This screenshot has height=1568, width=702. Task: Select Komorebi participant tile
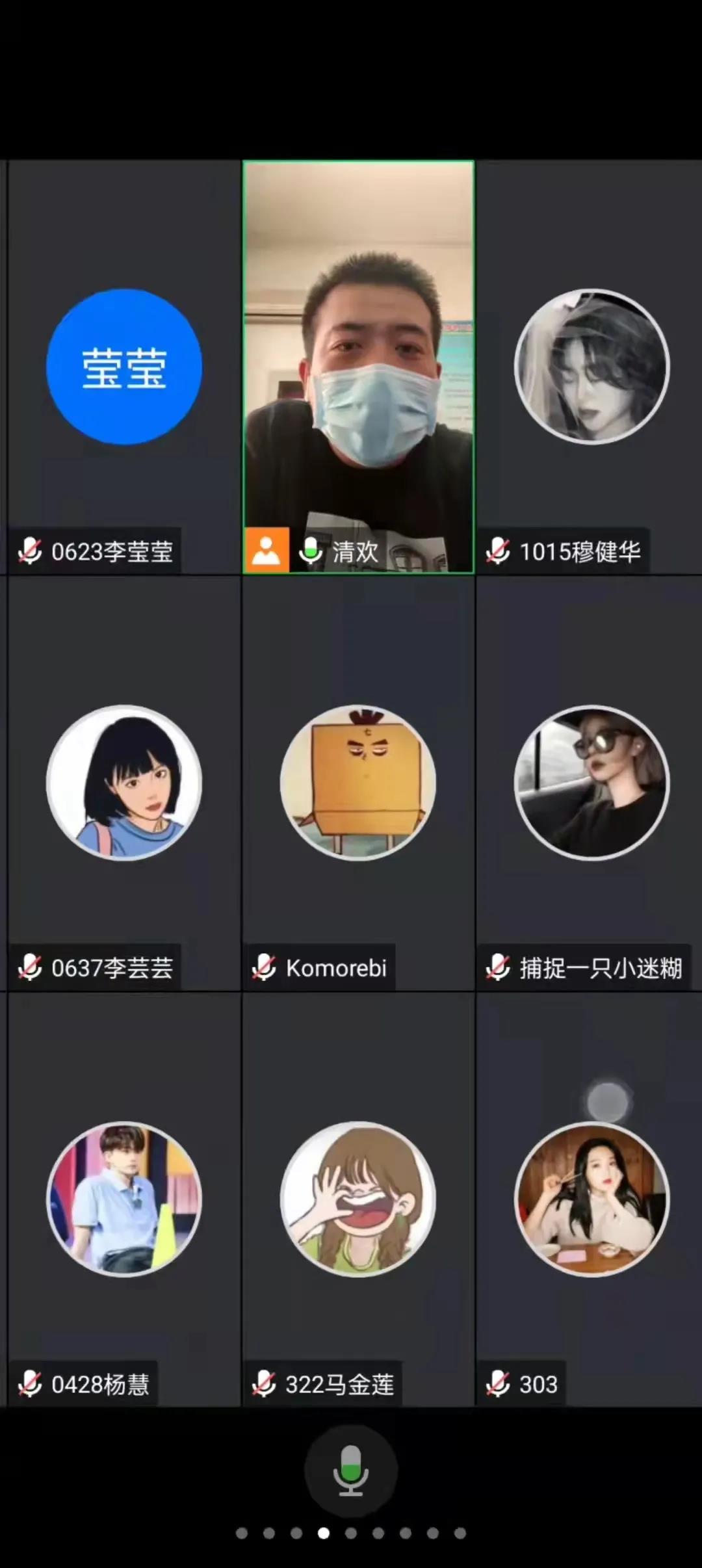coord(358,783)
